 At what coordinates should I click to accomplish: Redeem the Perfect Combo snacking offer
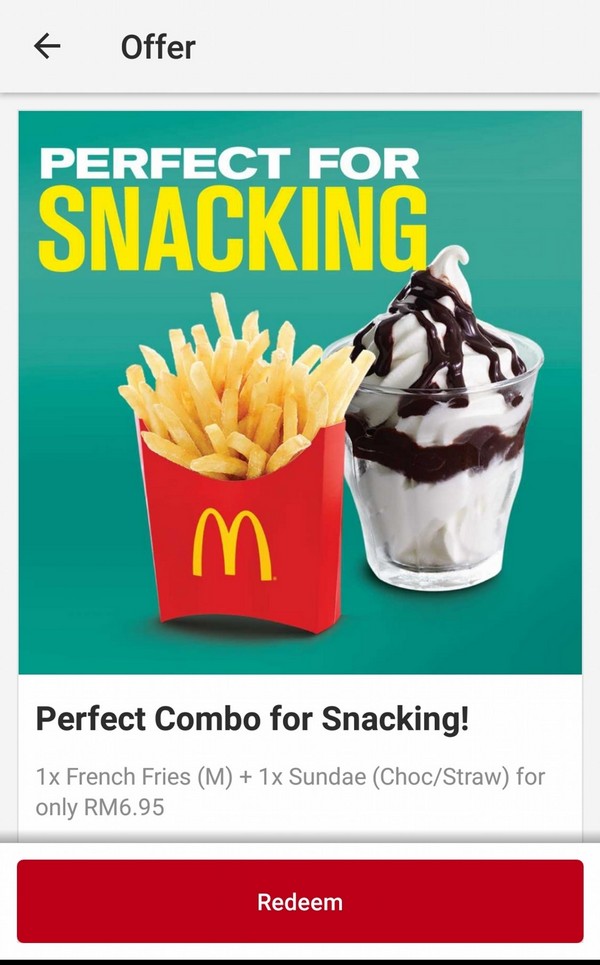300,902
